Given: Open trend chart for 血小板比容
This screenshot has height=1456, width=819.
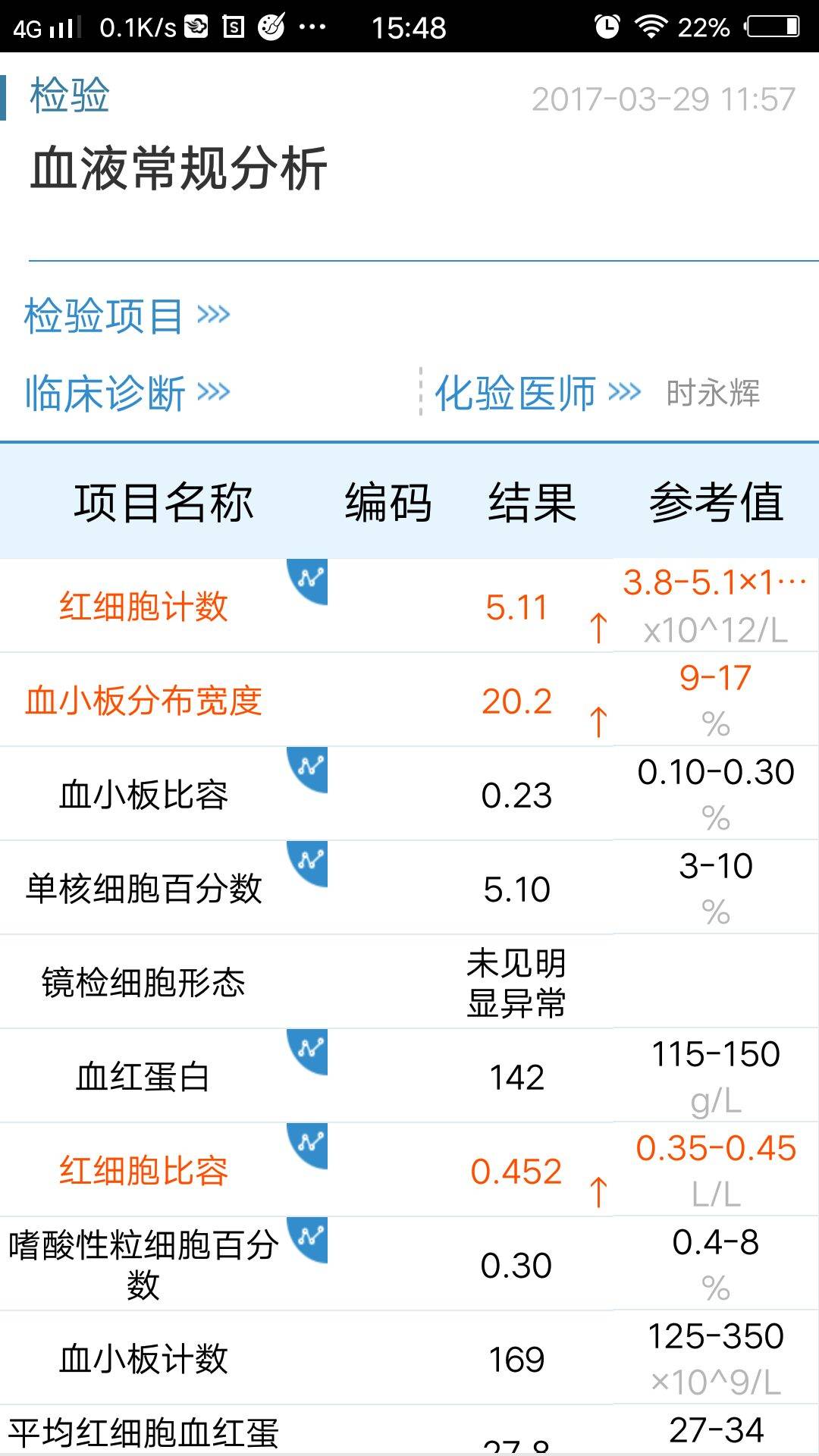Looking at the screenshot, I should [310, 766].
